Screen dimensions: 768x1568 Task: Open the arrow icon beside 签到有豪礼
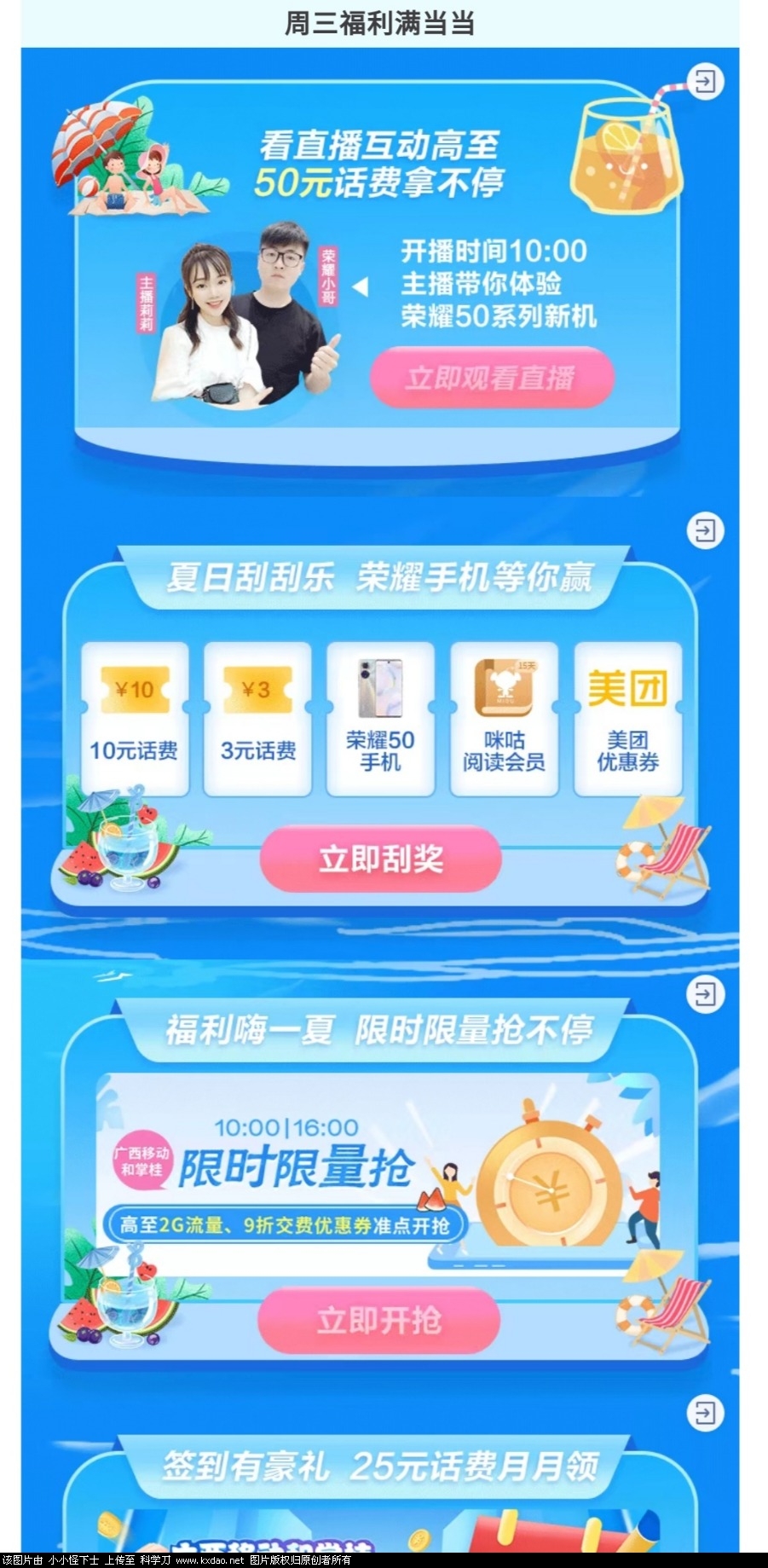705,1414
